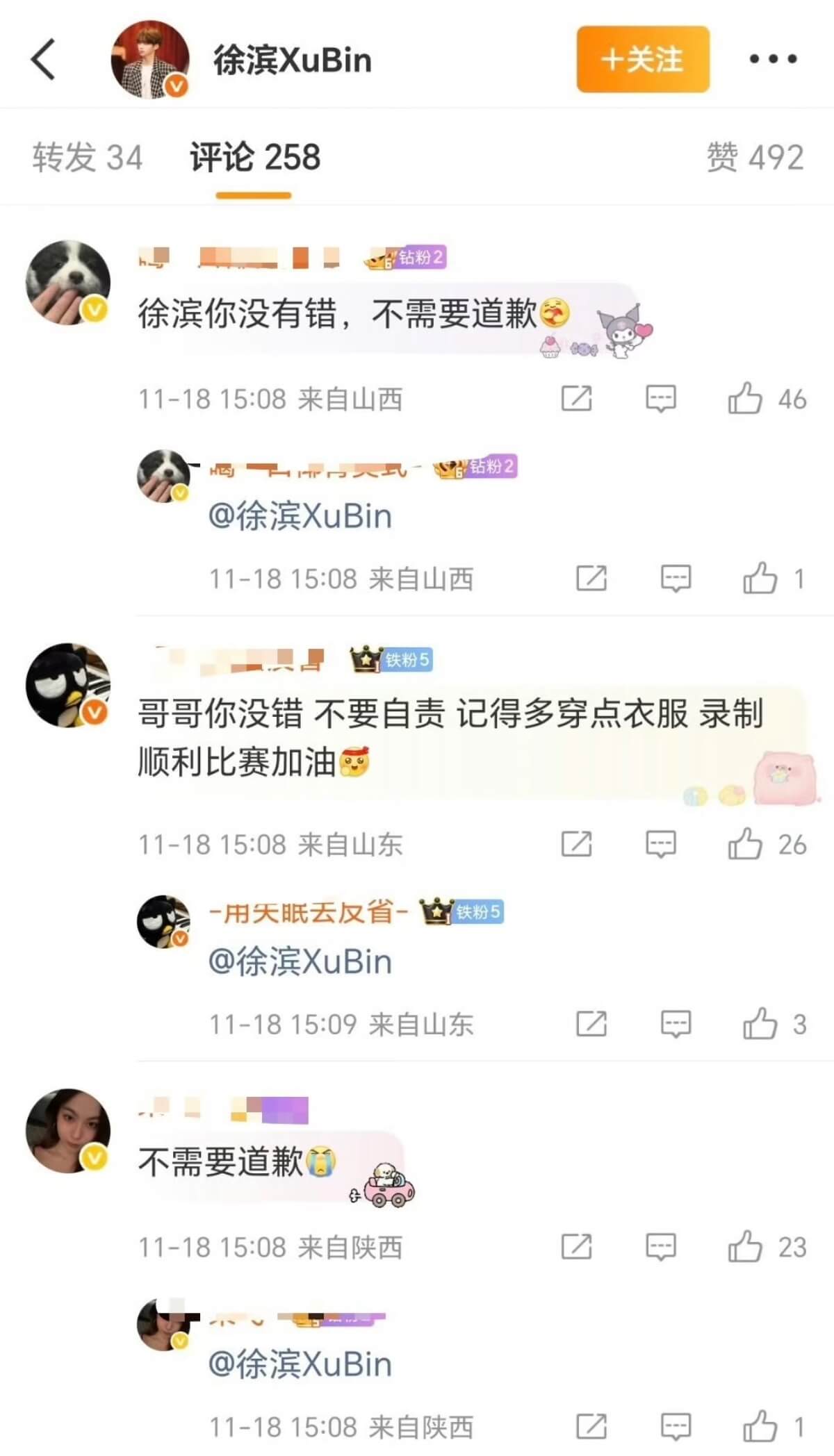The height and width of the screenshot is (1456, 834).
Task: Open the three-dot overflow menu
Action: click(773, 60)
